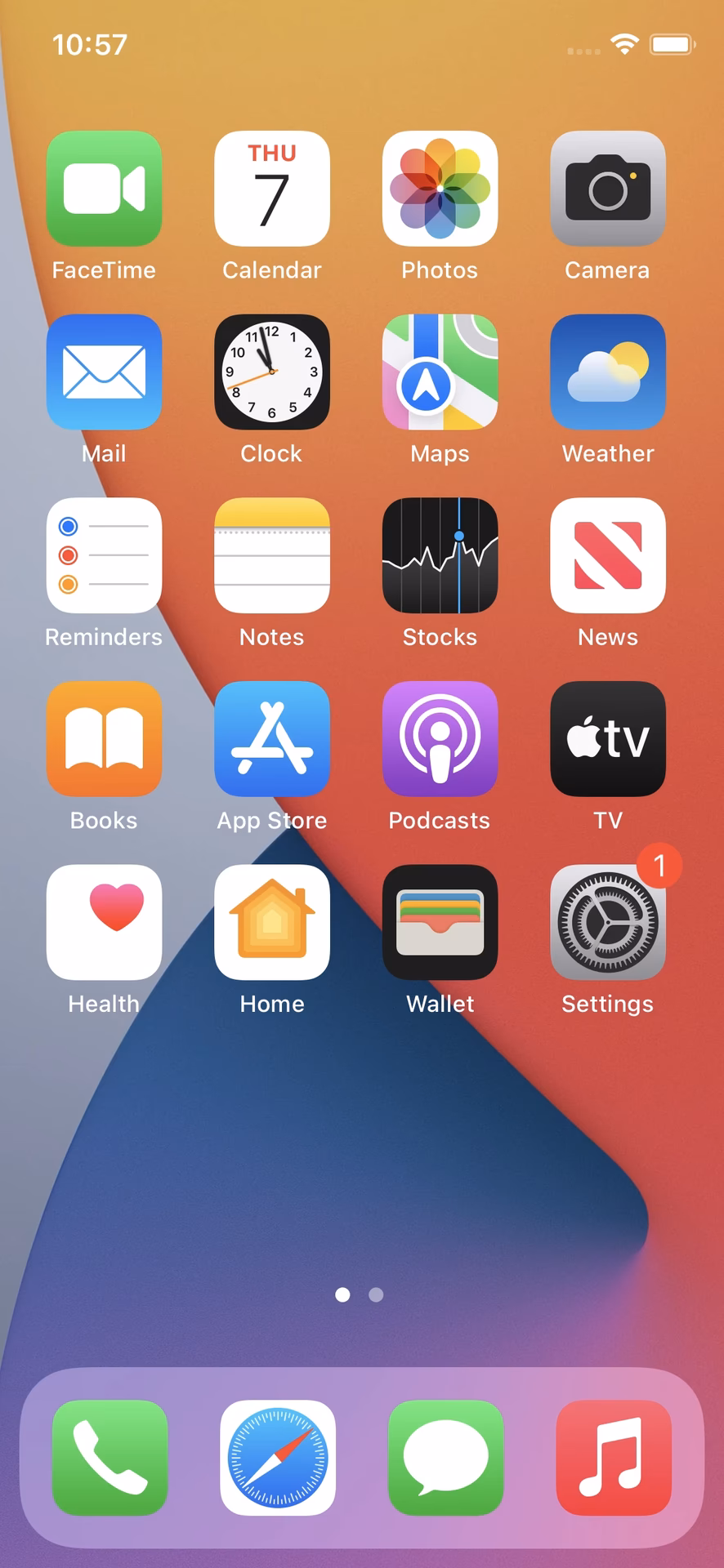Create a note in the Notes app

tap(272, 555)
